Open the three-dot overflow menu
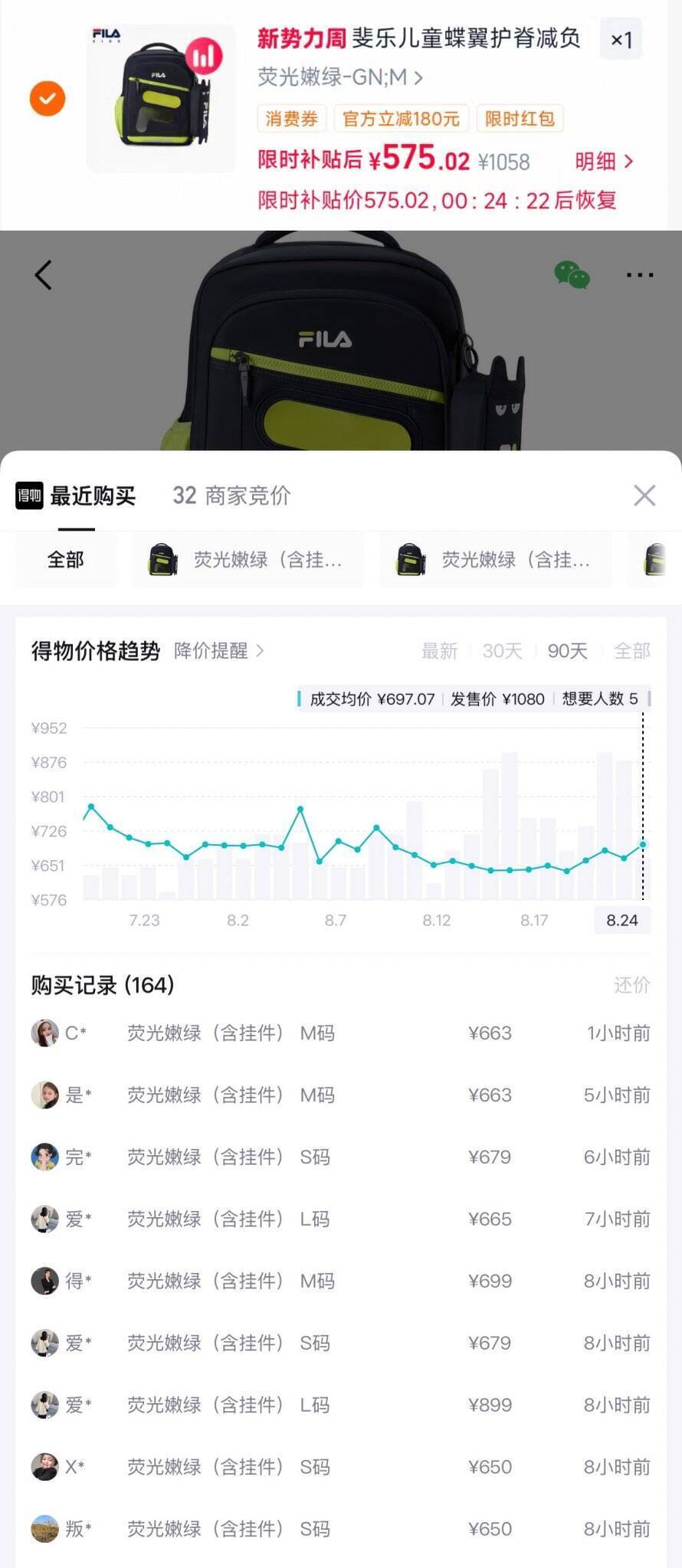Image resolution: width=682 pixels, height=1568 pixels. 640,274
